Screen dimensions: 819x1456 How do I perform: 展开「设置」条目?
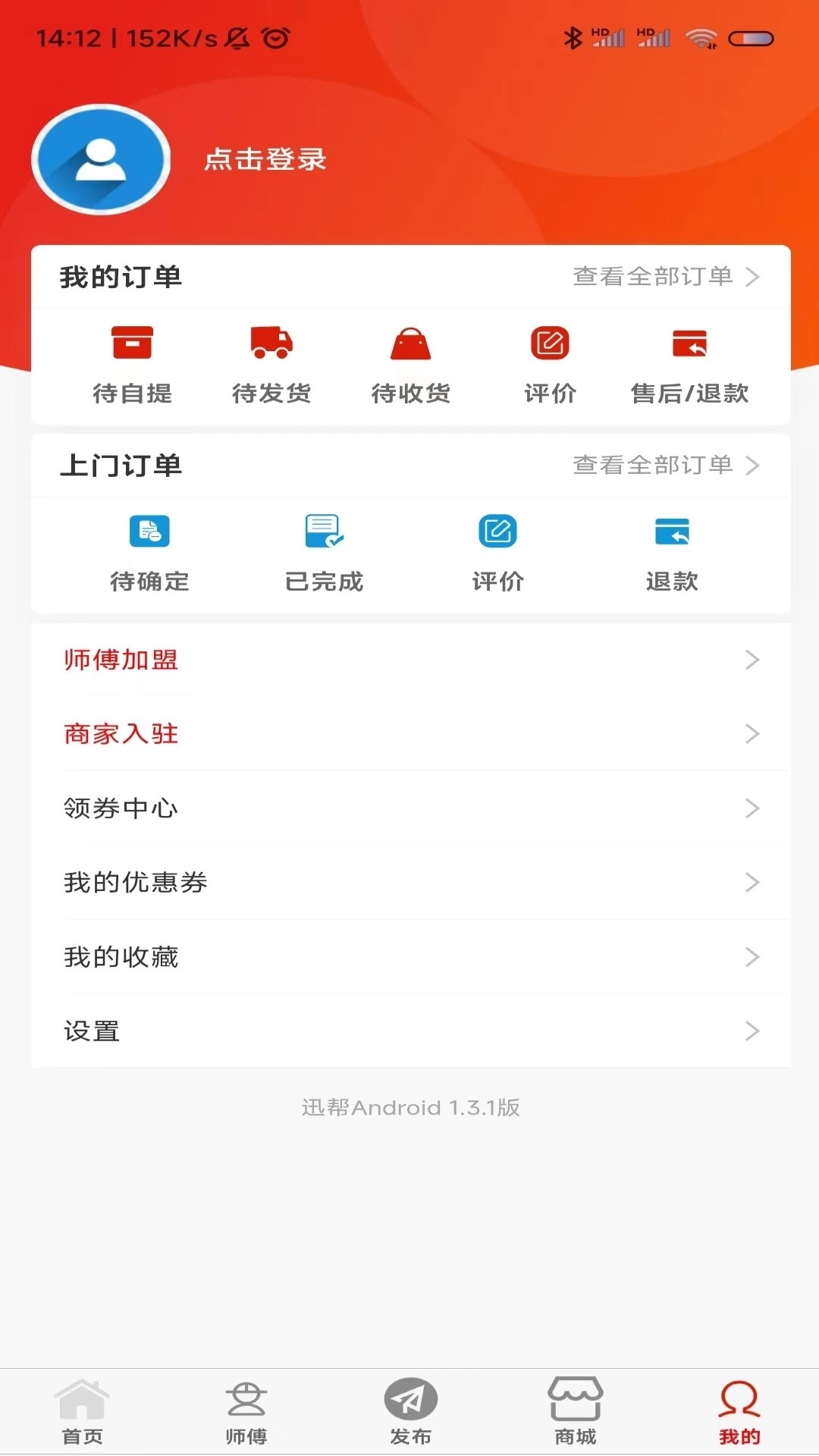point(409,1031)
